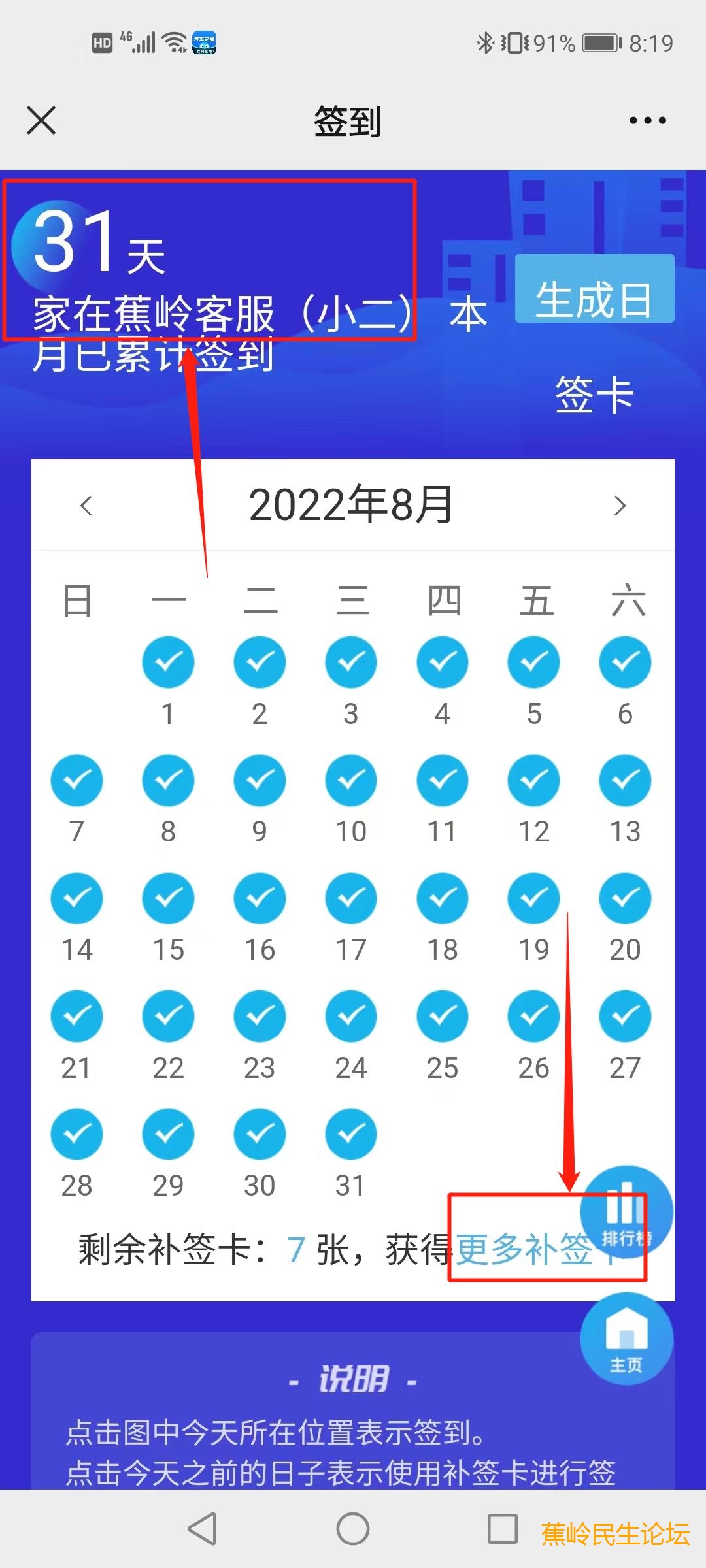Go to 主页 via the floating button
Screen dimensions: 706x1568
(x=626, y=1338)
